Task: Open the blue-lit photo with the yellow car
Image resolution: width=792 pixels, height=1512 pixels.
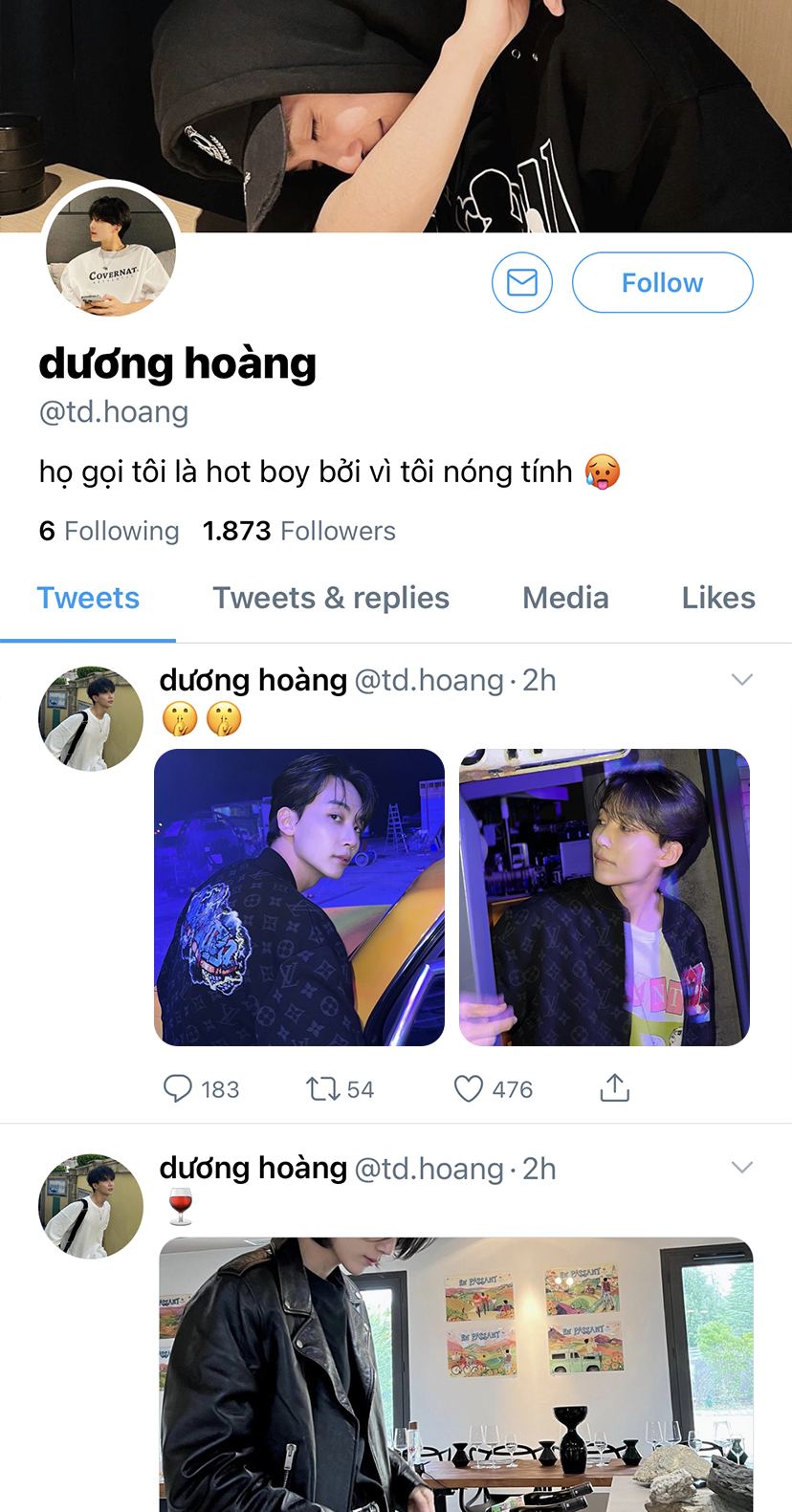Action: 299,897
